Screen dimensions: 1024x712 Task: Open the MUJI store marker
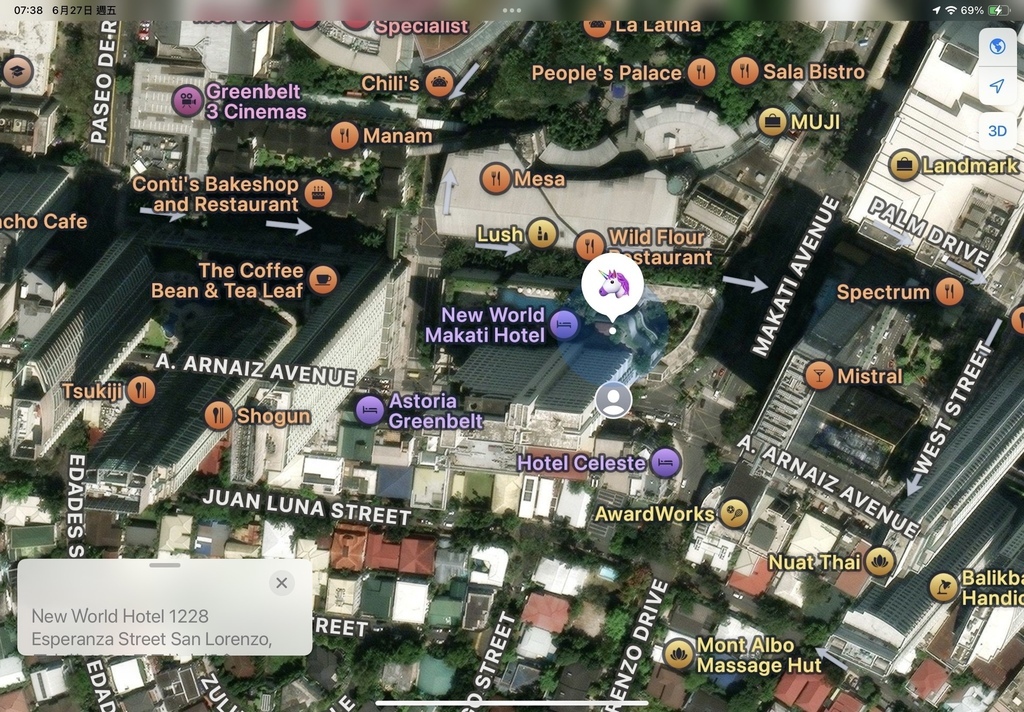(772, 122)
